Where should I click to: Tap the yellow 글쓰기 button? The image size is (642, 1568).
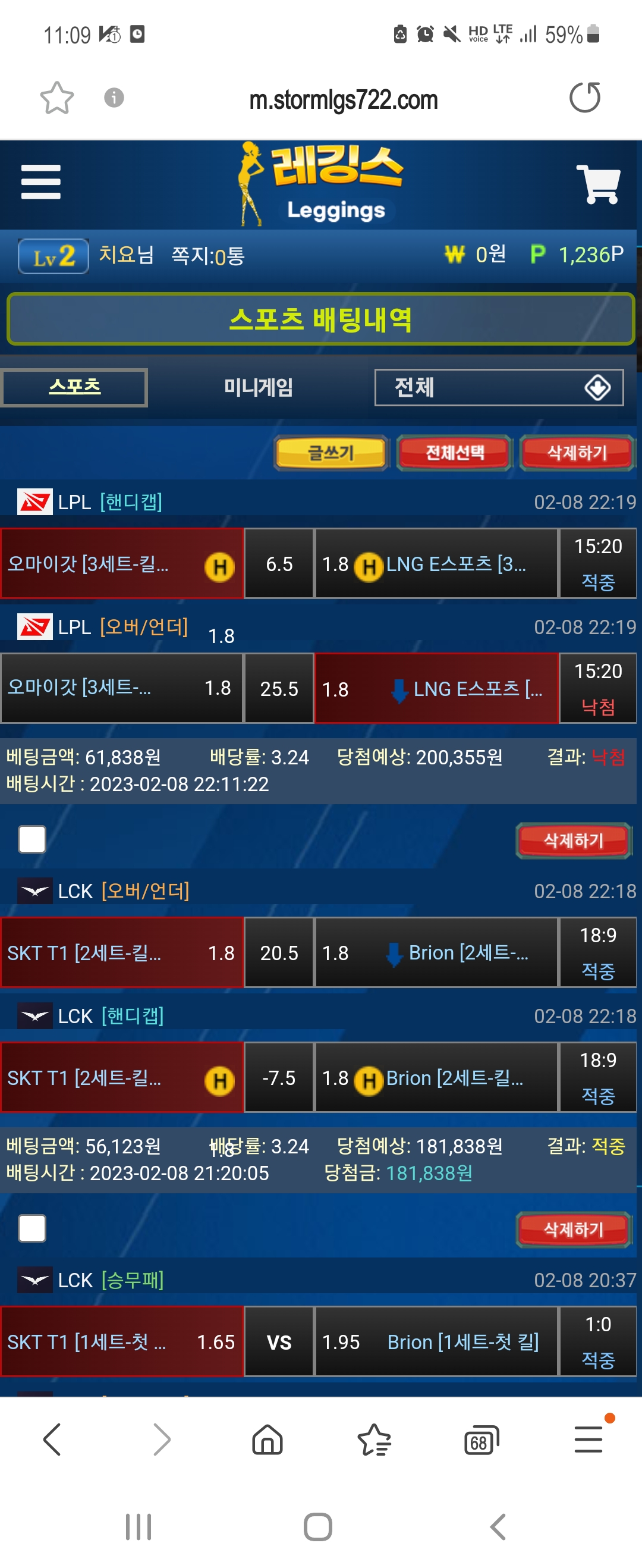(x=331, y=453)
